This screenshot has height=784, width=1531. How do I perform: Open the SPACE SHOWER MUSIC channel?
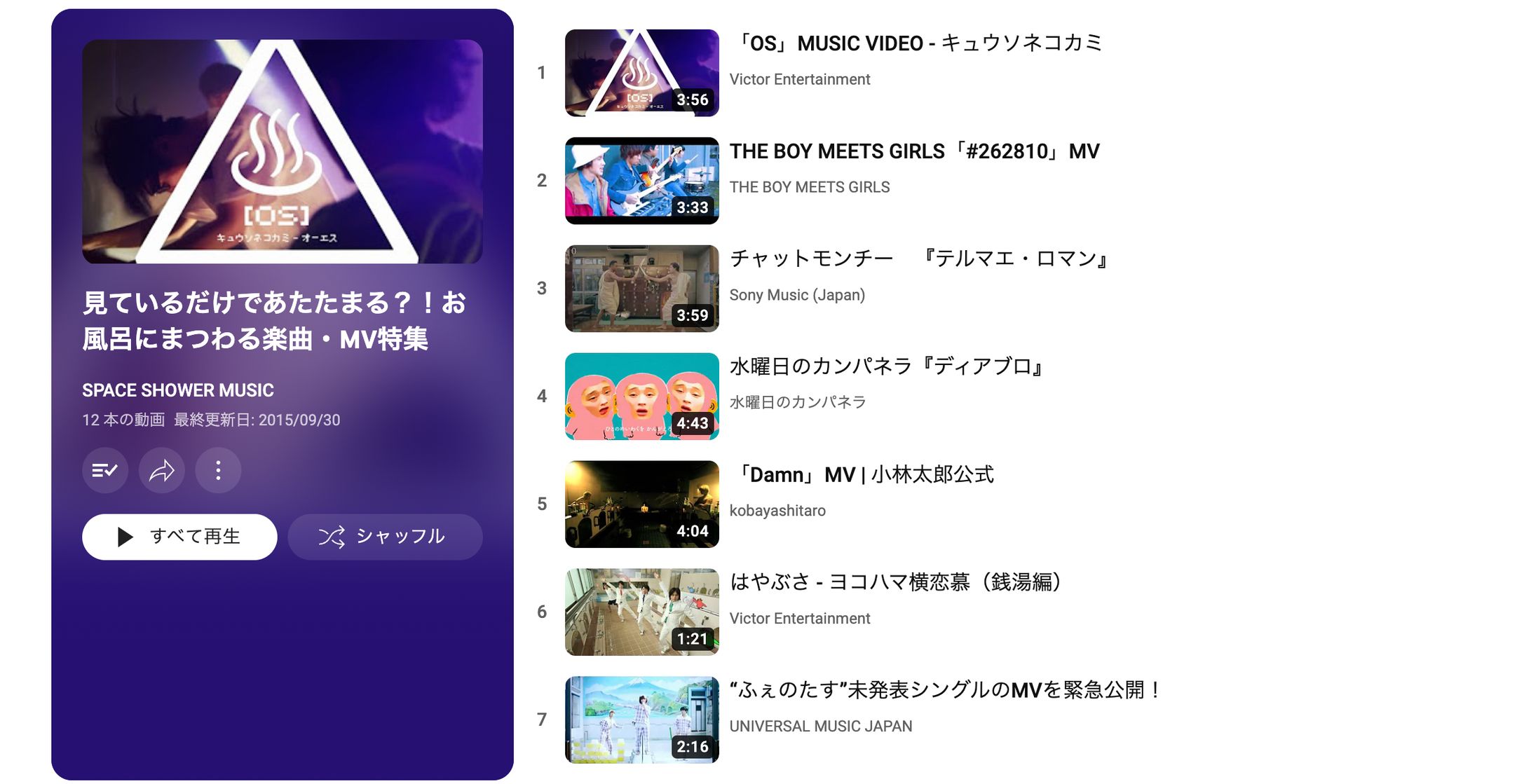tap(178, 390)
